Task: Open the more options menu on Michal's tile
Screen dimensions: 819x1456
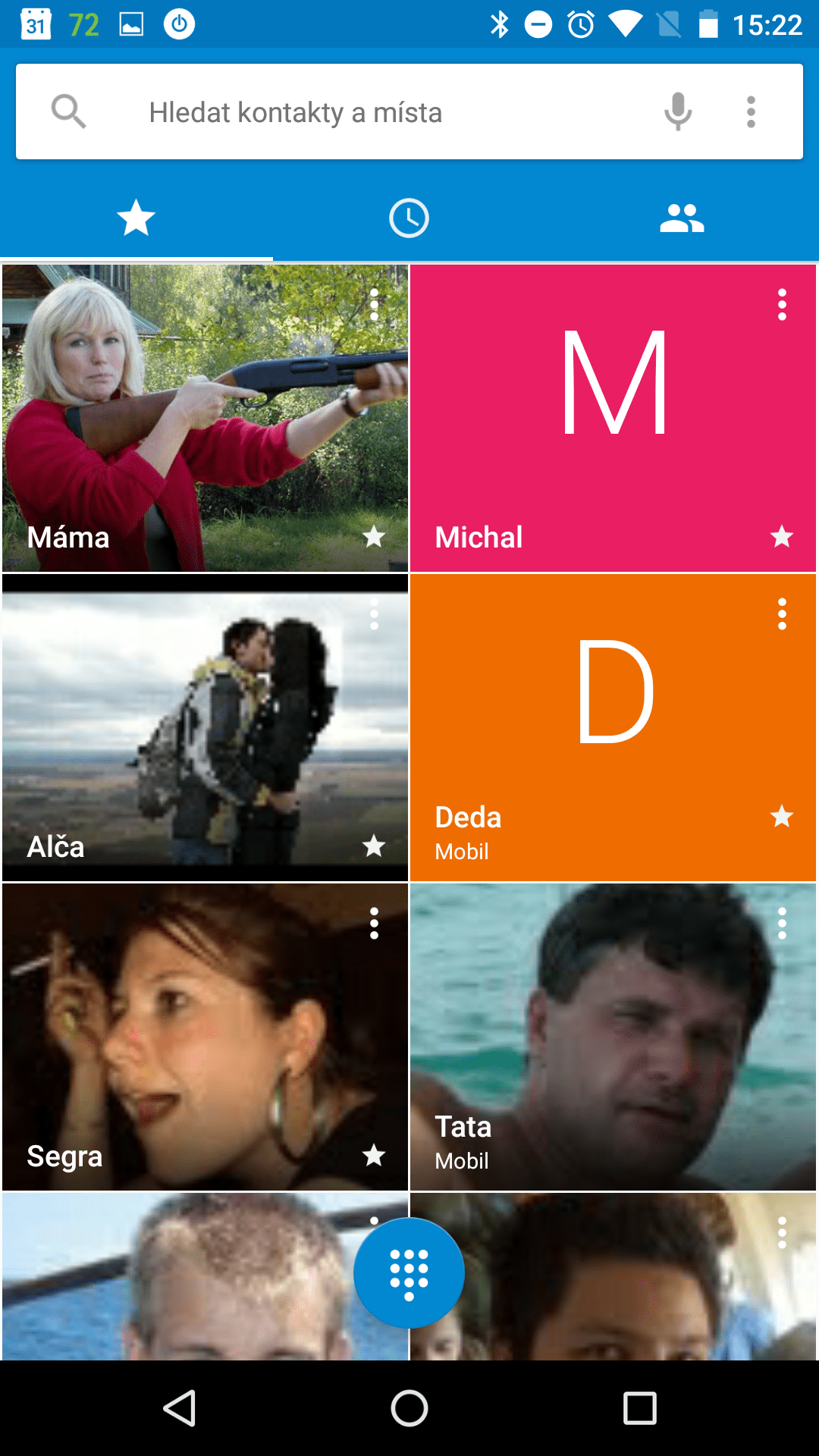Action: (x=782, y=305)
